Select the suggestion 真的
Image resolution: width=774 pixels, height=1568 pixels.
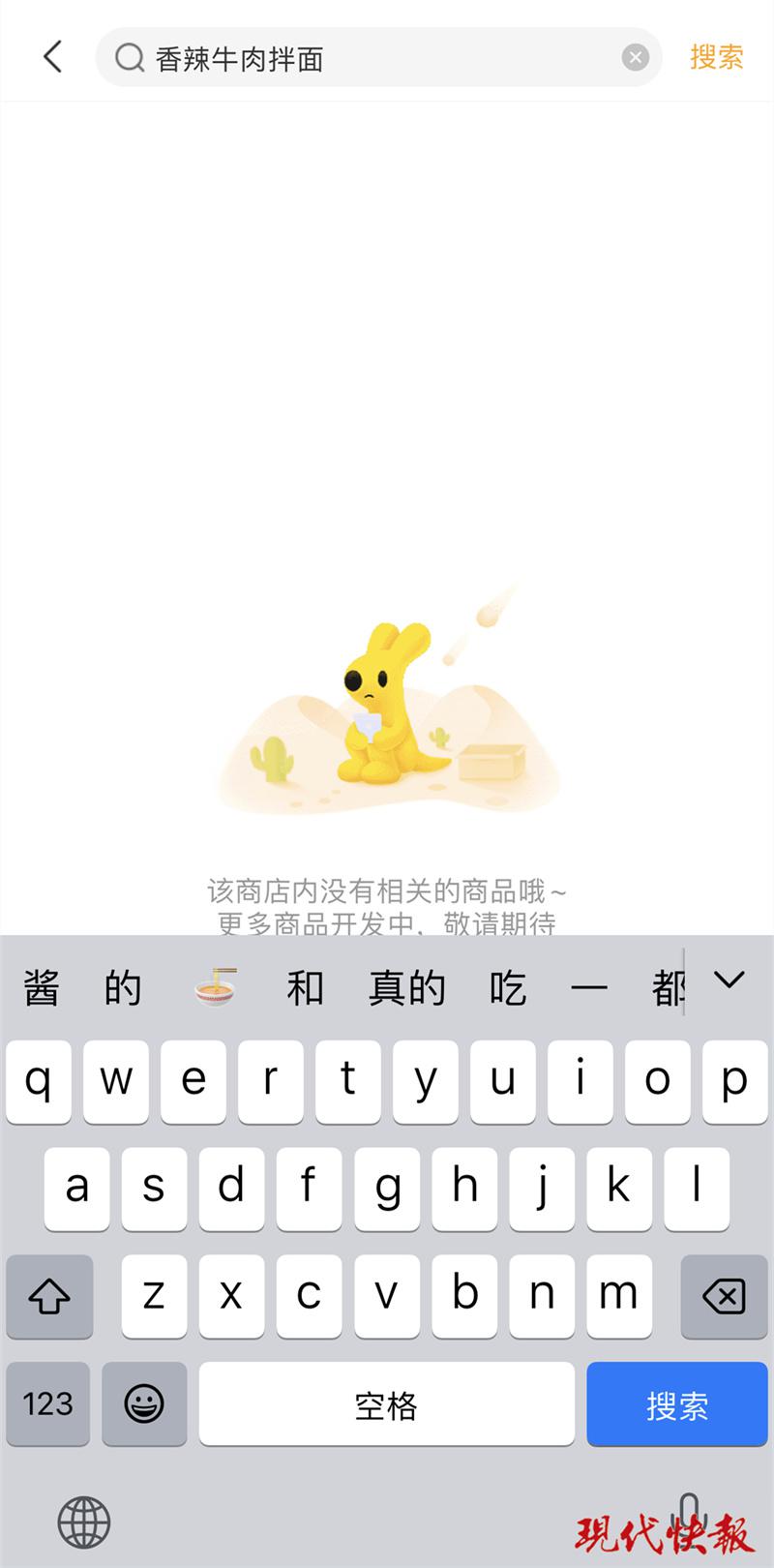click(x=406, y=988)
